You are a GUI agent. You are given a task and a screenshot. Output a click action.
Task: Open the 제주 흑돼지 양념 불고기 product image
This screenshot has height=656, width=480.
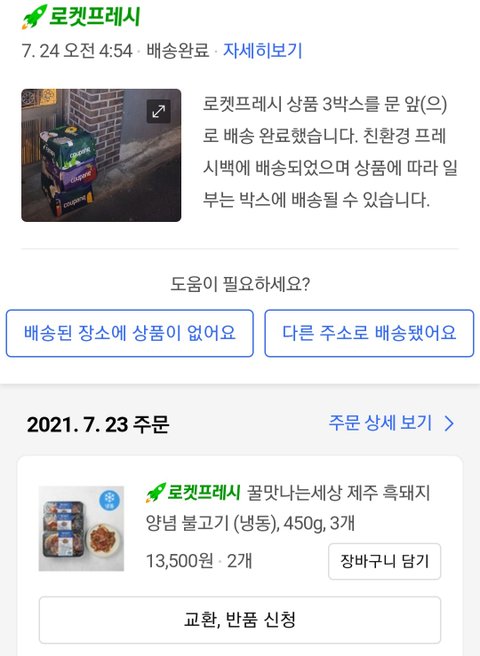(81, 528)
